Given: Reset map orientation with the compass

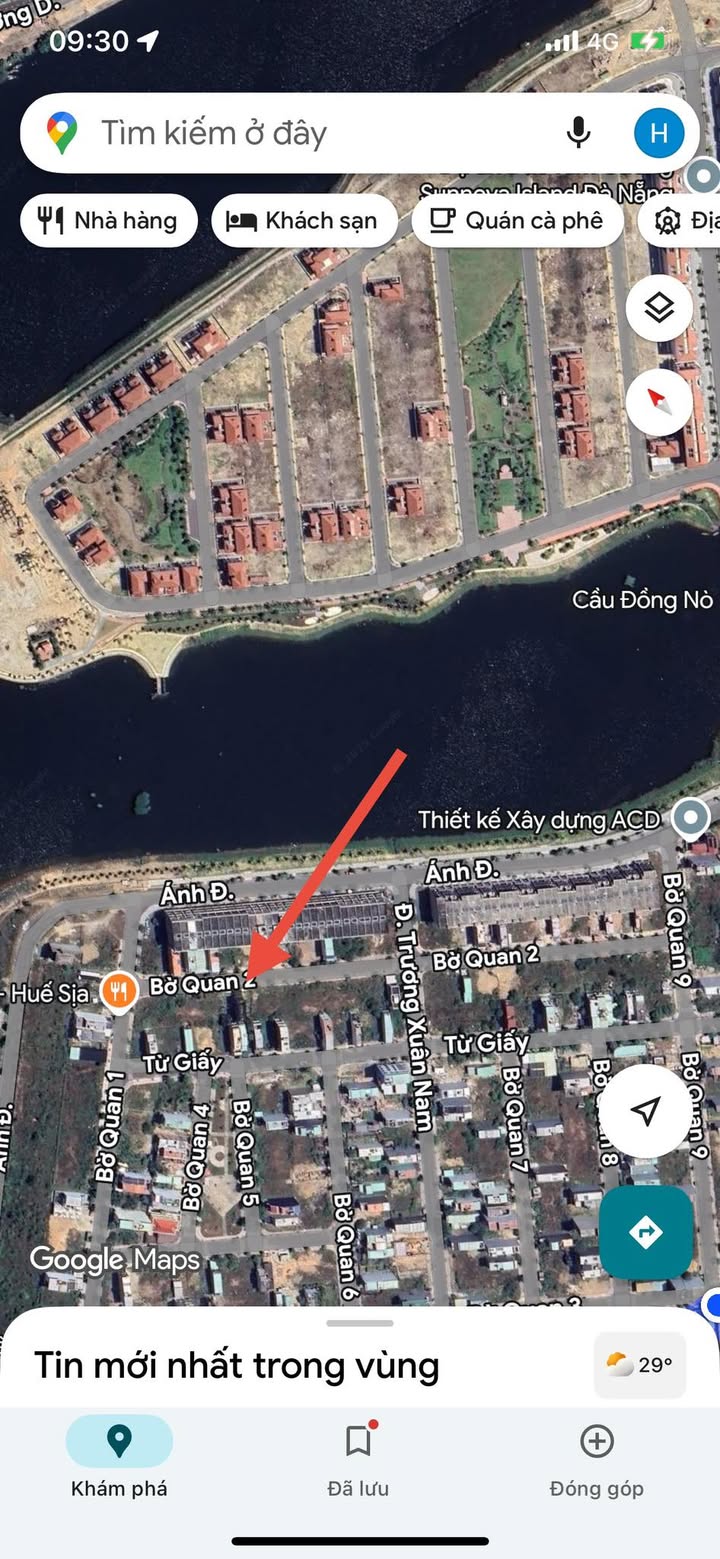Looking at the screenshot, I should [x=659, y=402].
